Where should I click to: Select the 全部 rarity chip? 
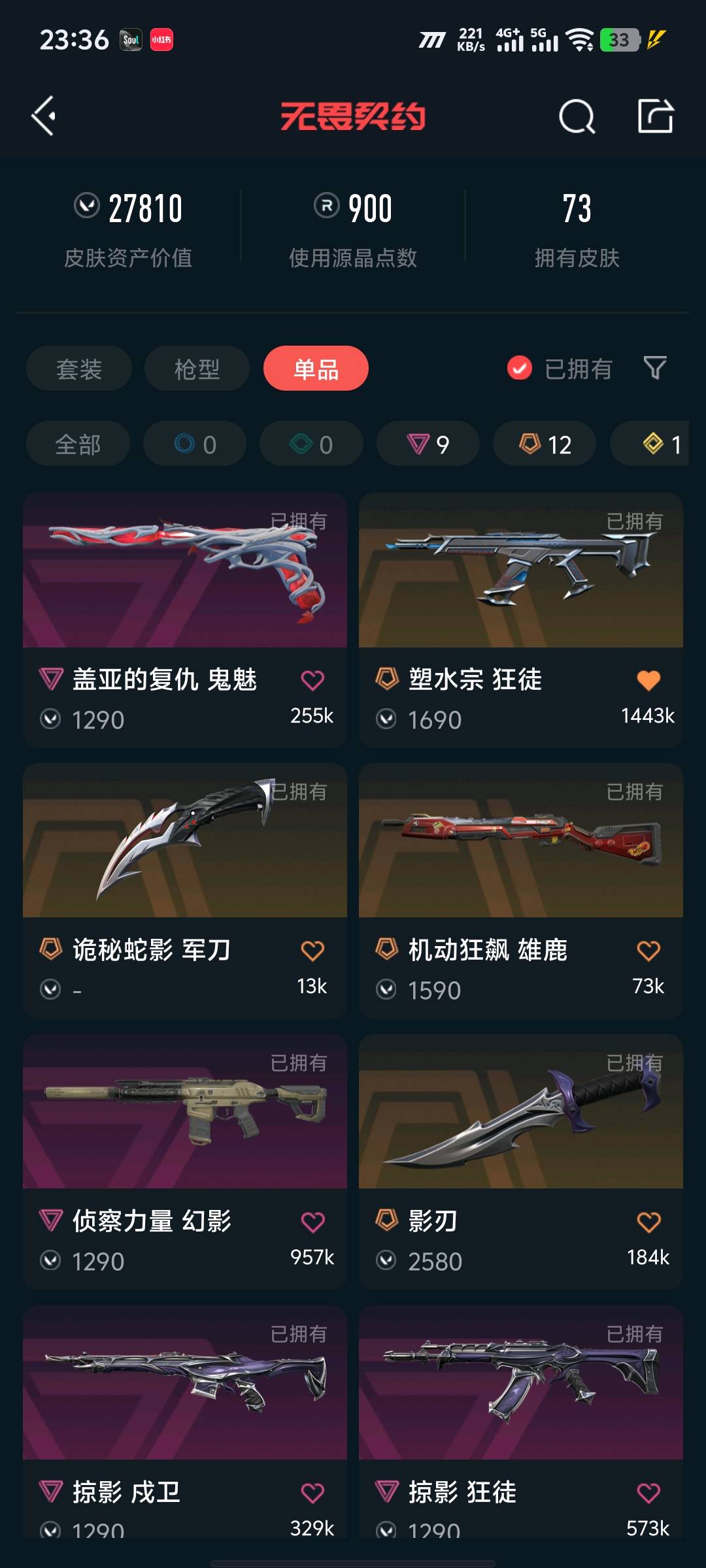pos(78,444)
